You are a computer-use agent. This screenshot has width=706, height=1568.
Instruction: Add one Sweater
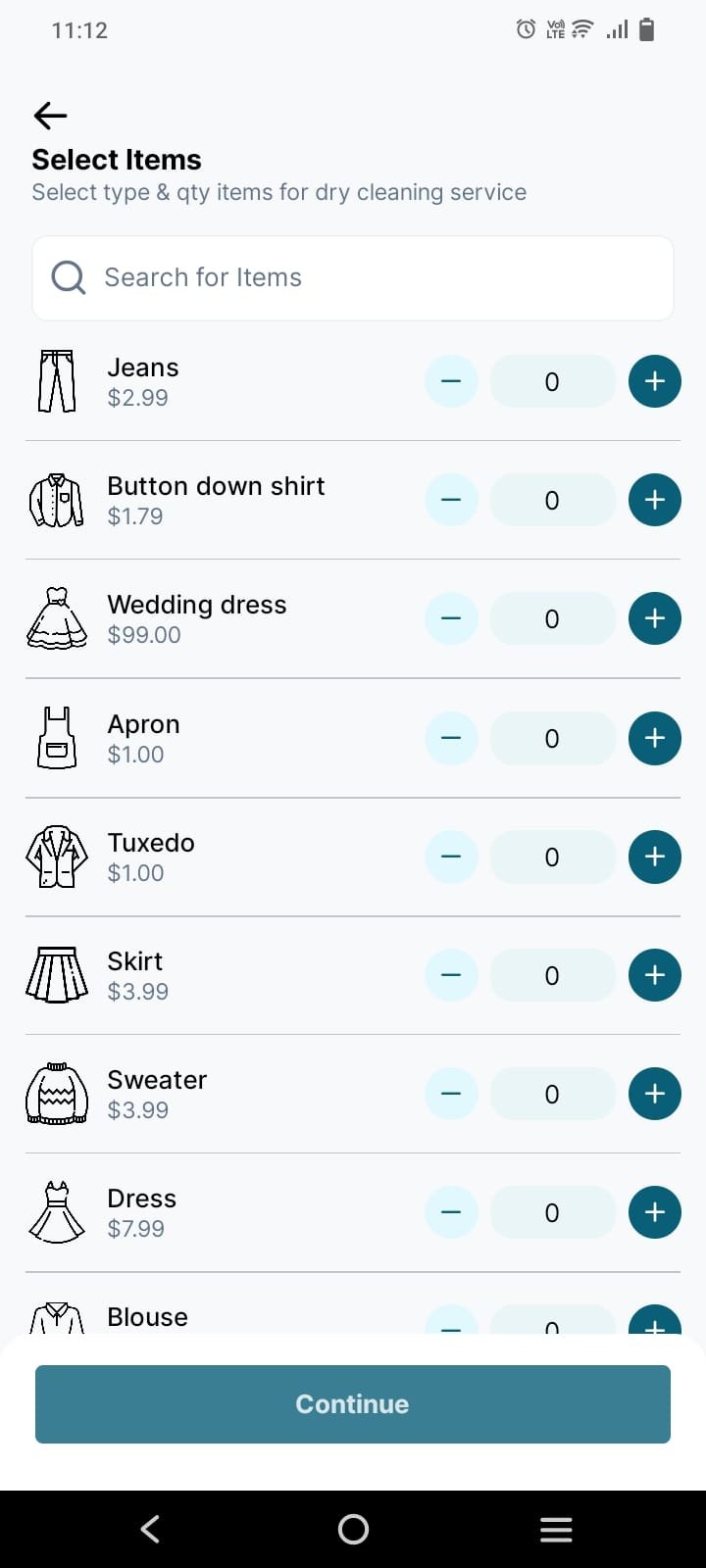(654, 1094)
